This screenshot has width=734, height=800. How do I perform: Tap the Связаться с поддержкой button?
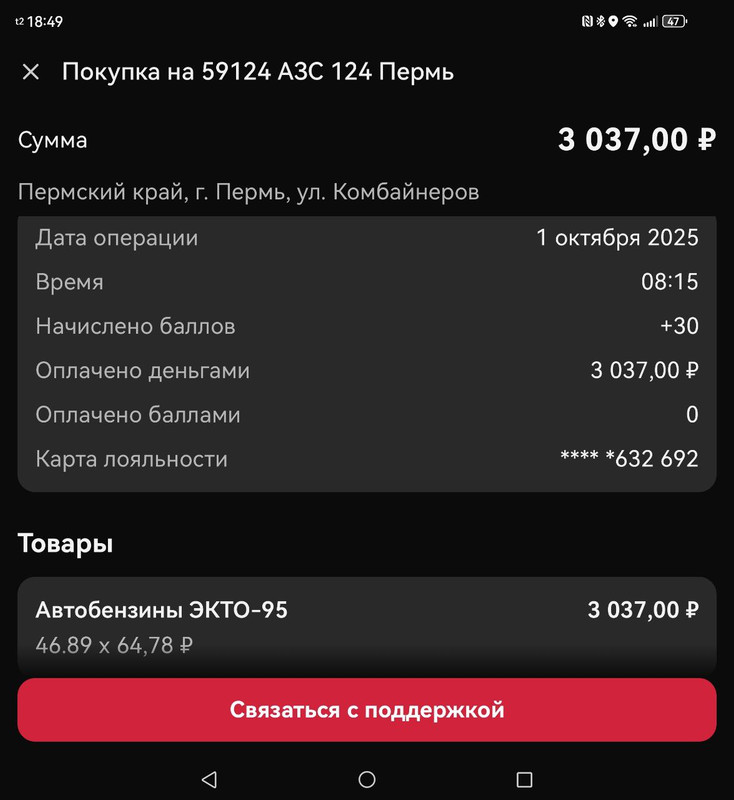tap(367, 710)
